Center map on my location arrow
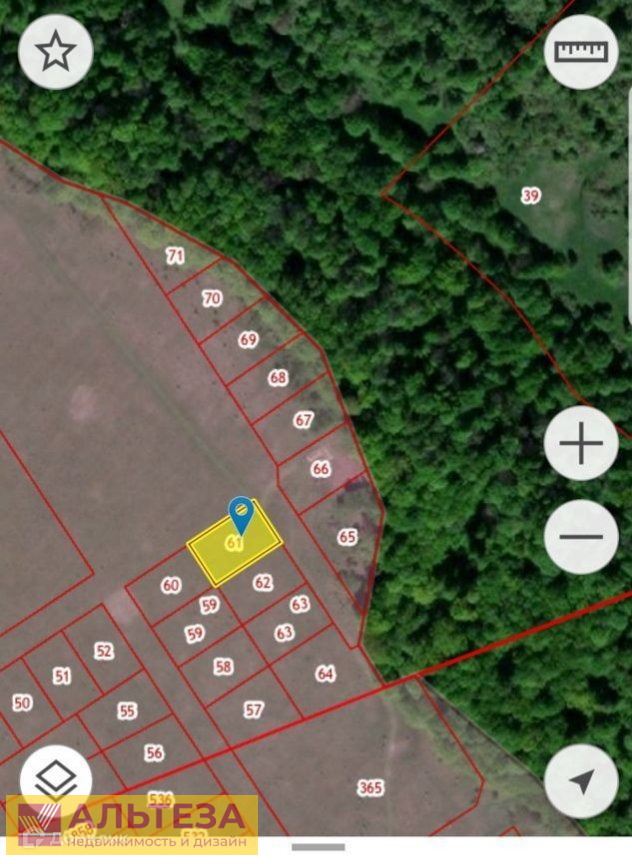 [x=581, y=781]
